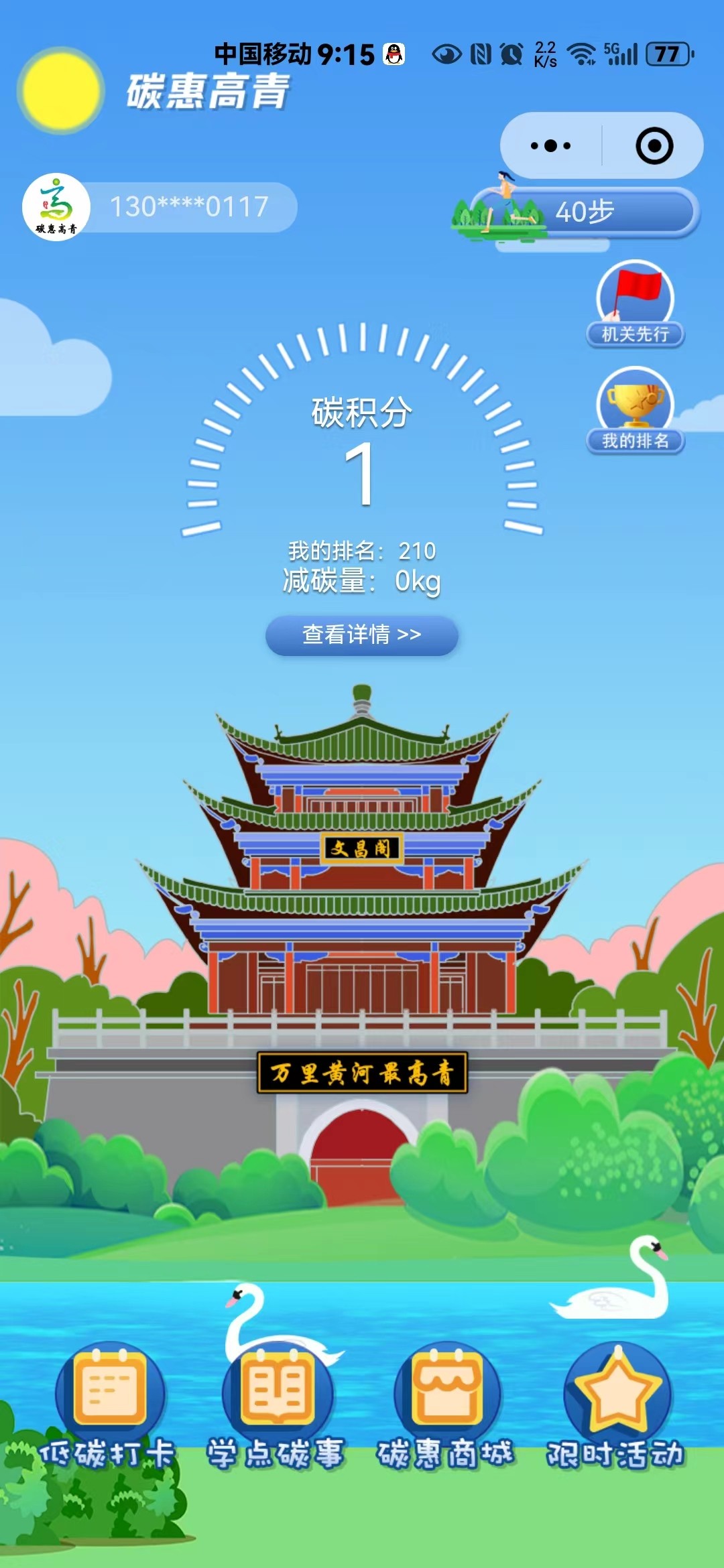Tap 查看详情 to see carbon details
This screenshot has height=1568, width=724.
point(362,635)
